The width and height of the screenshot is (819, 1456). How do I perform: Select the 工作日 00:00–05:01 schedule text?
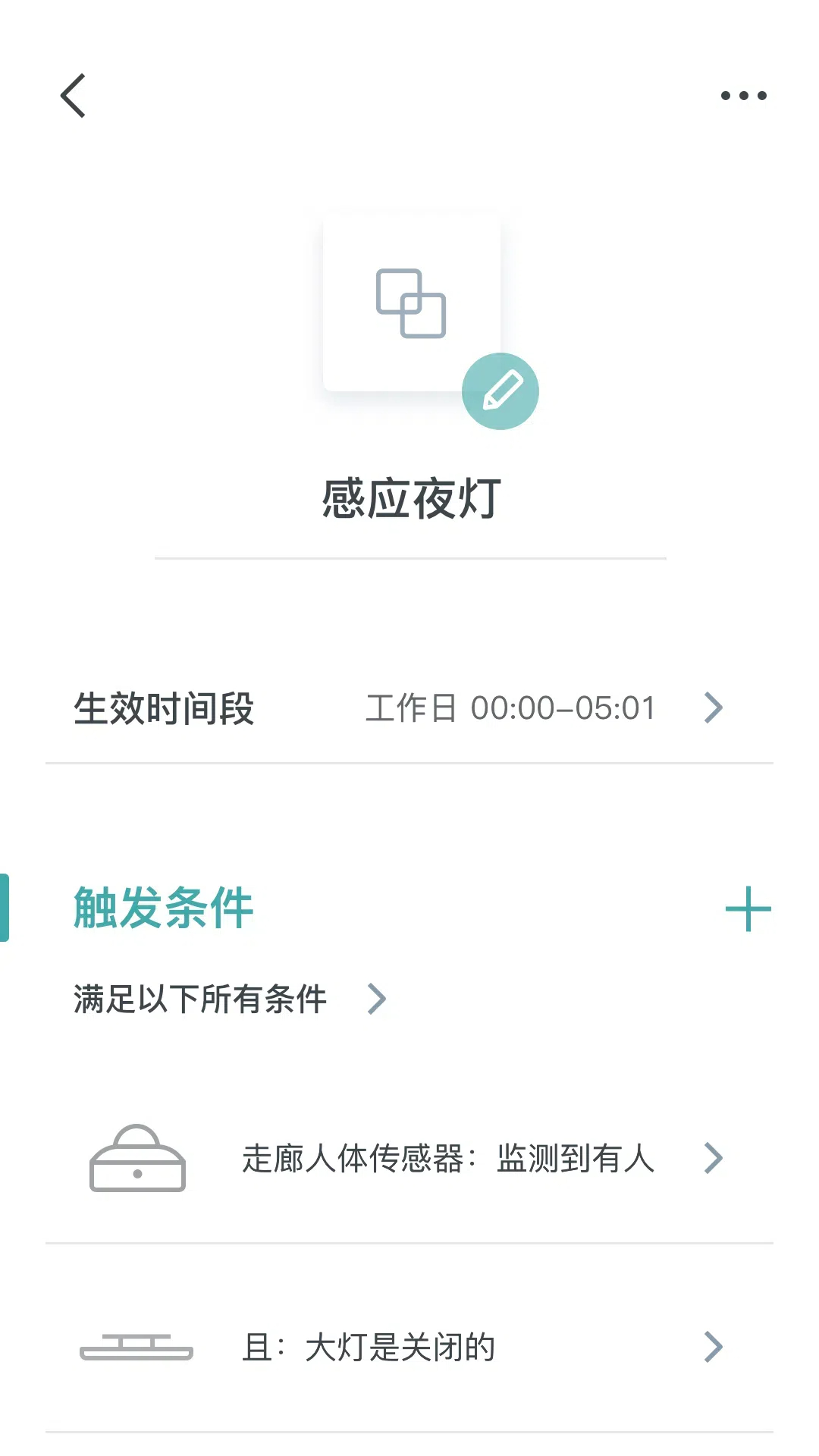(x=511, y=708)
